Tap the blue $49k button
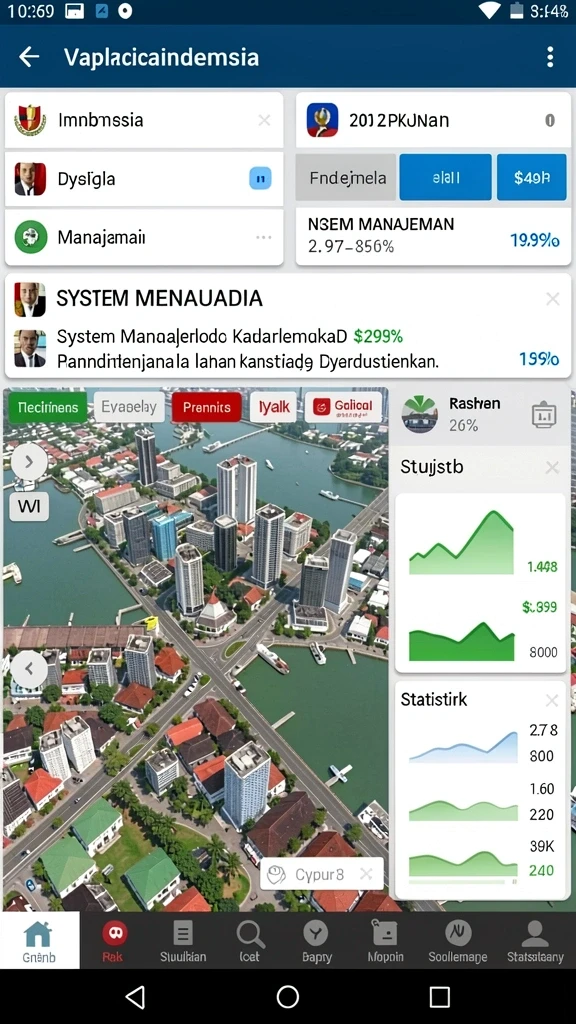 pyautogui.click(x=532, y=178)
